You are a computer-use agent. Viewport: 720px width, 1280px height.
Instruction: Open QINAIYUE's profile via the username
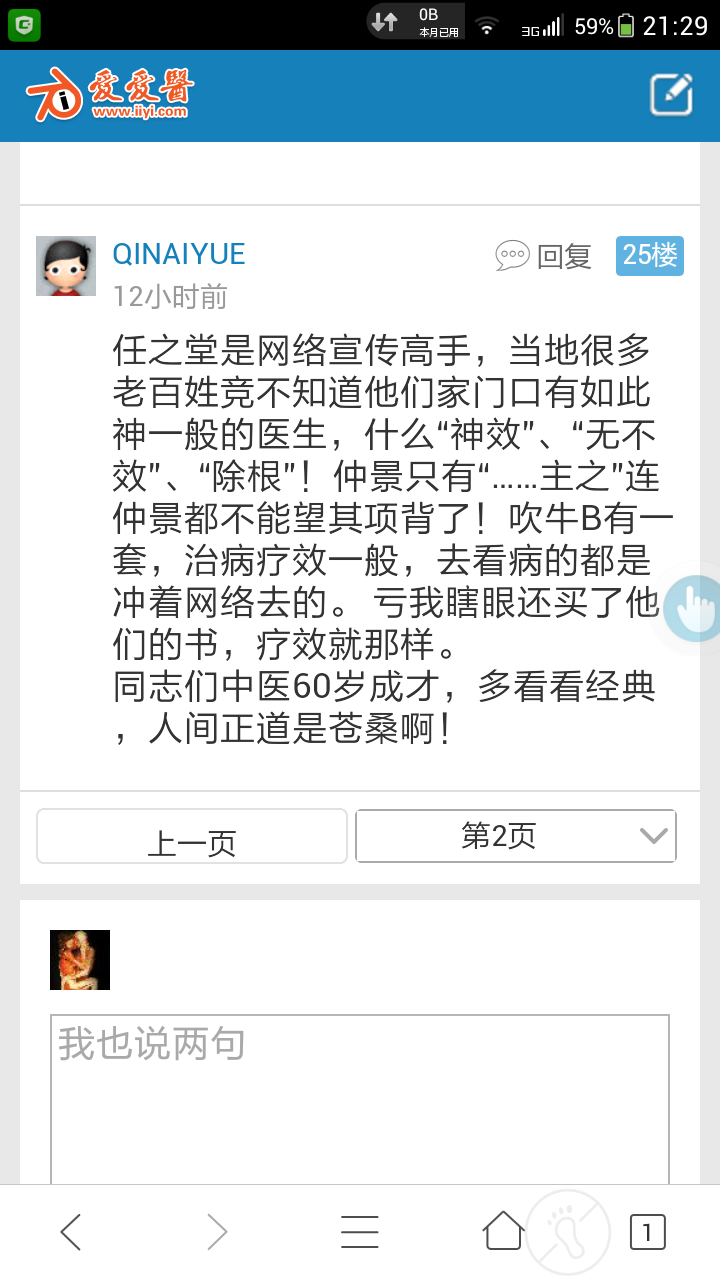click(179, 254)
